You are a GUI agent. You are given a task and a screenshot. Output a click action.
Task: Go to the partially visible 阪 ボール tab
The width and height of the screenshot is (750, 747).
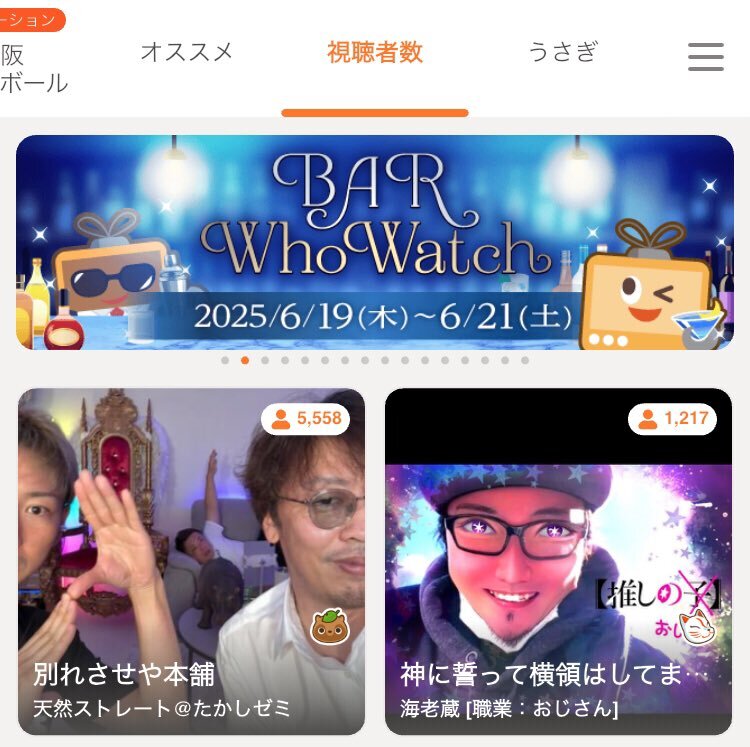tap(30, 68)
